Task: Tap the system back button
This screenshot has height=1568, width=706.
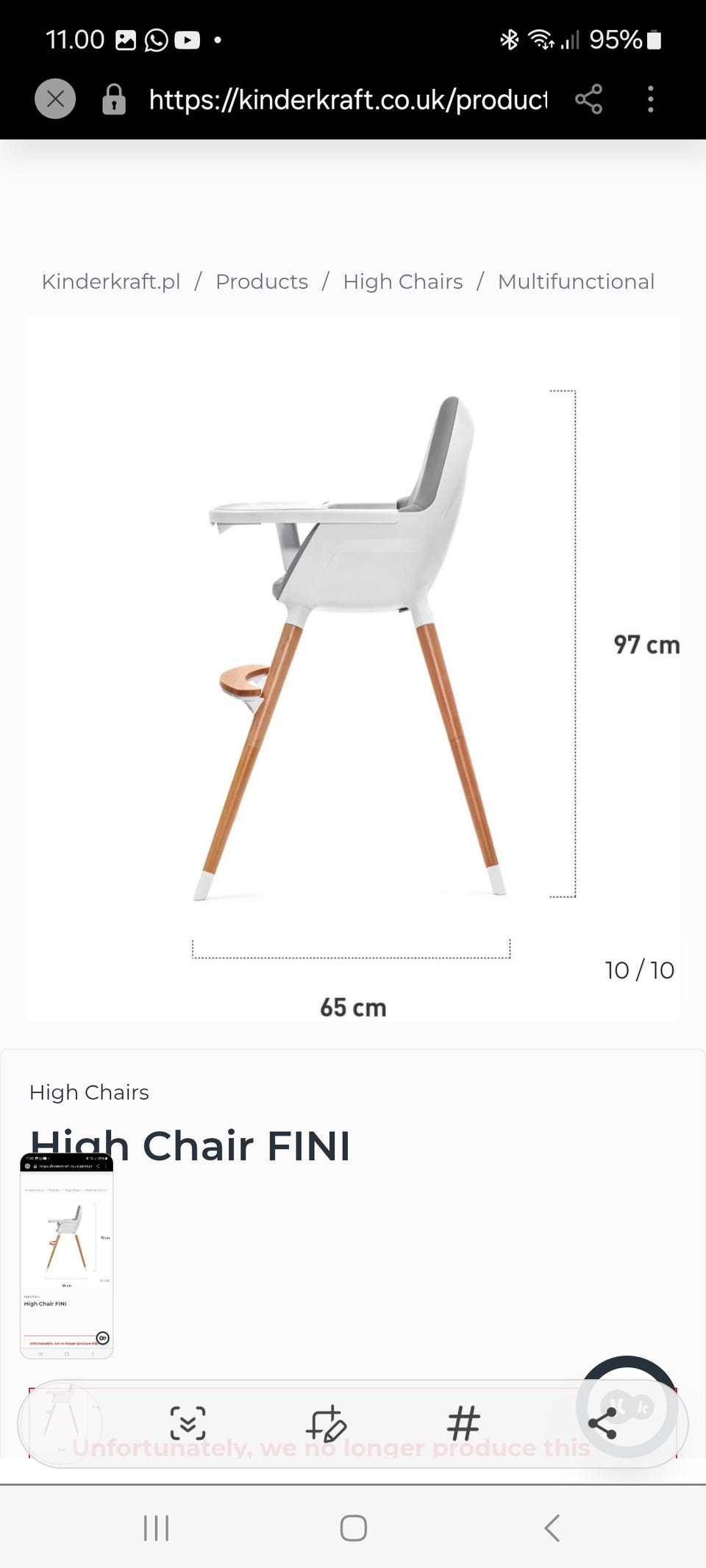Action: coord(552,1528)
